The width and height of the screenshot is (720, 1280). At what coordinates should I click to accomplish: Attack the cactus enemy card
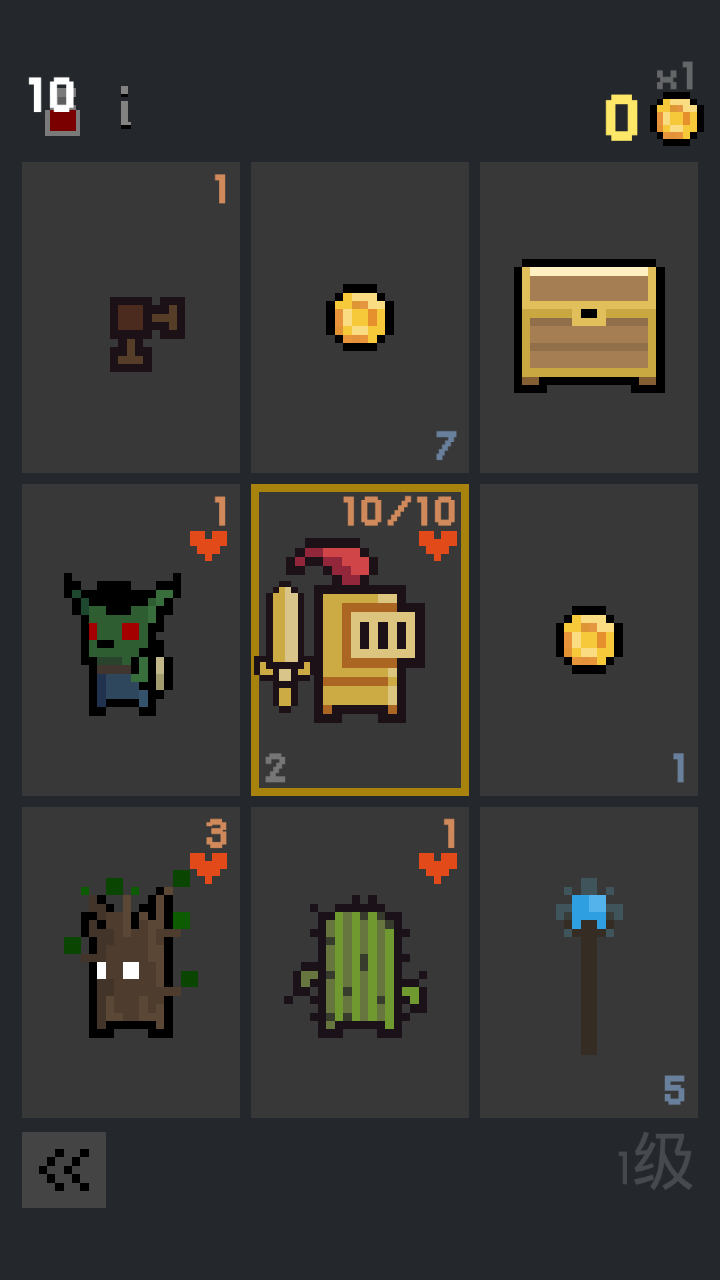coord(360,964)
